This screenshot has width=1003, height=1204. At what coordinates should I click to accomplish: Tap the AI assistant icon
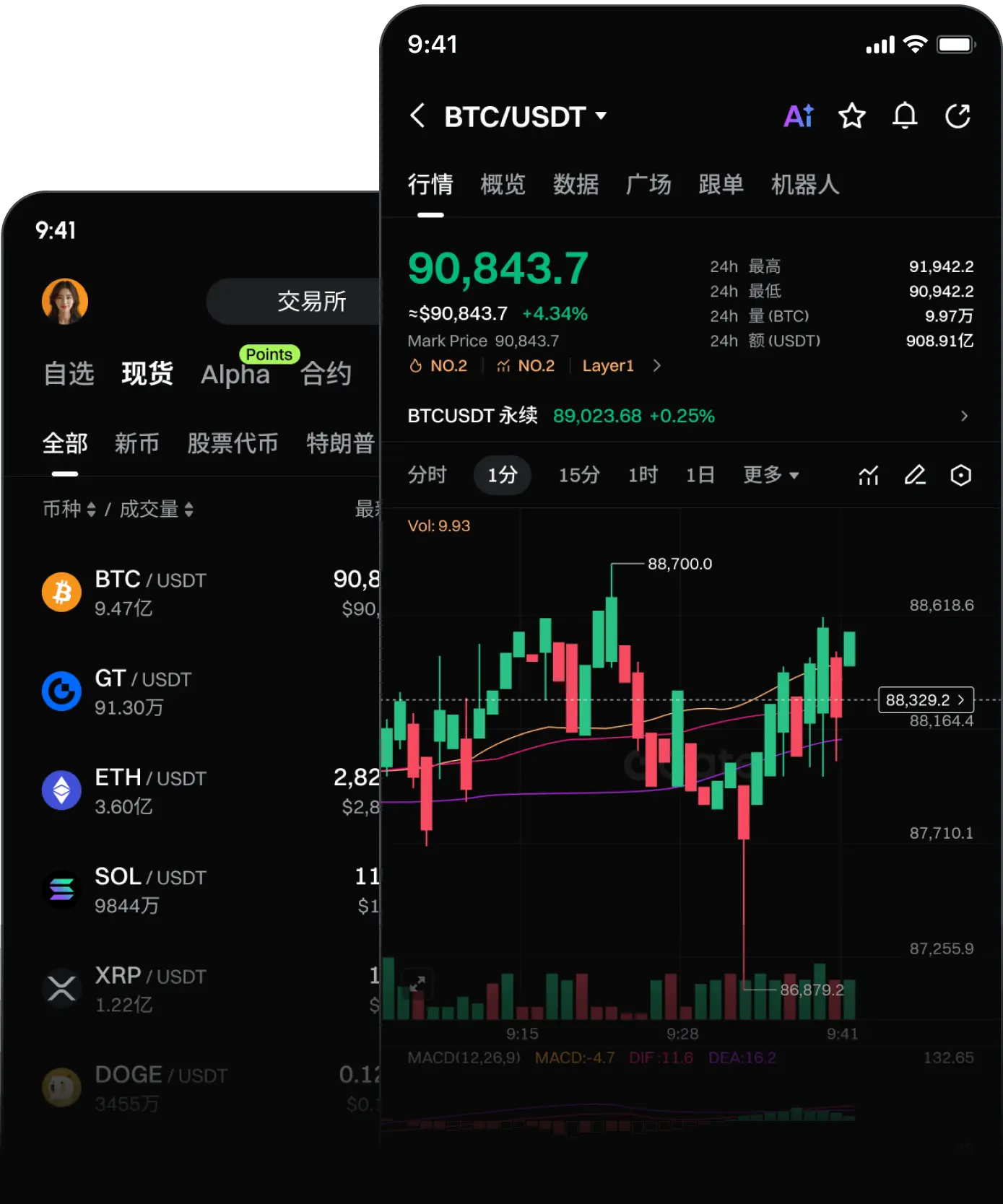coord(797,116)
